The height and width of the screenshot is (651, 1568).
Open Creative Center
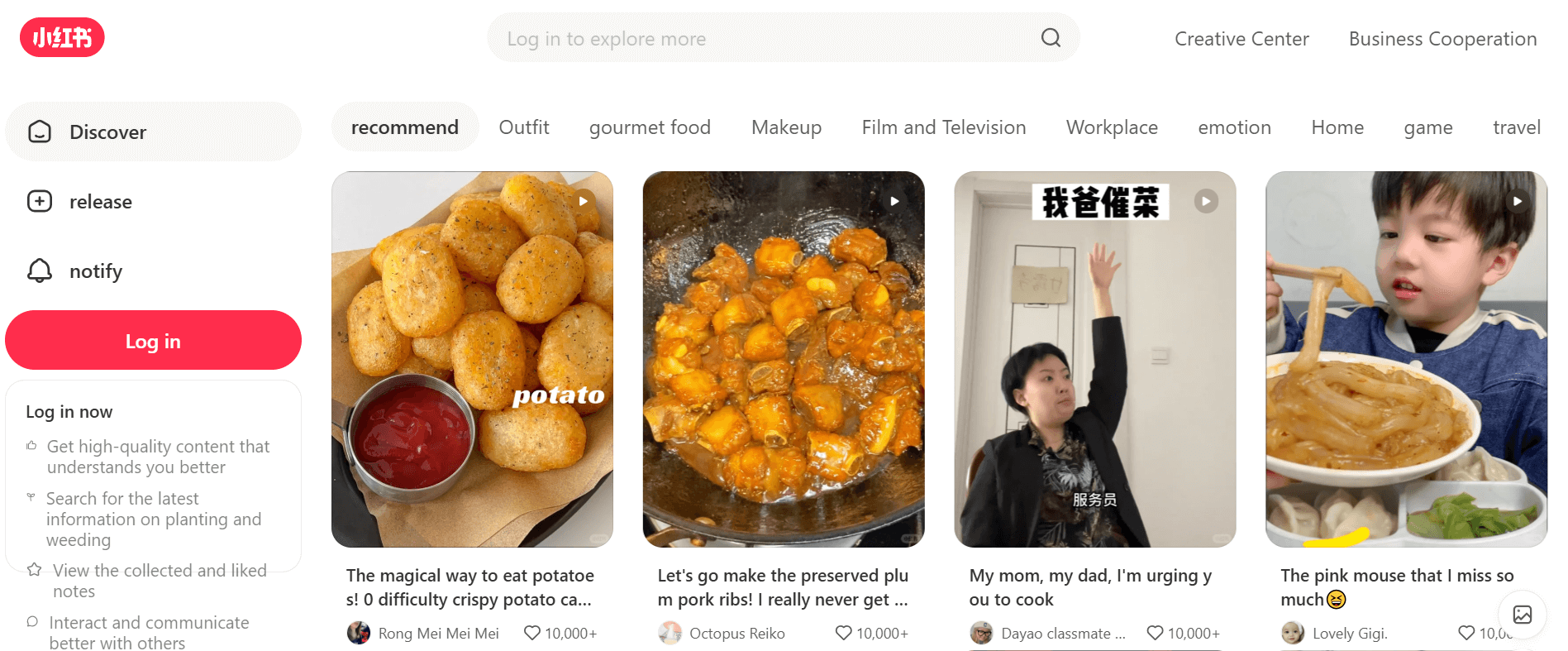pyautogui.click(x=1242, y=39)
